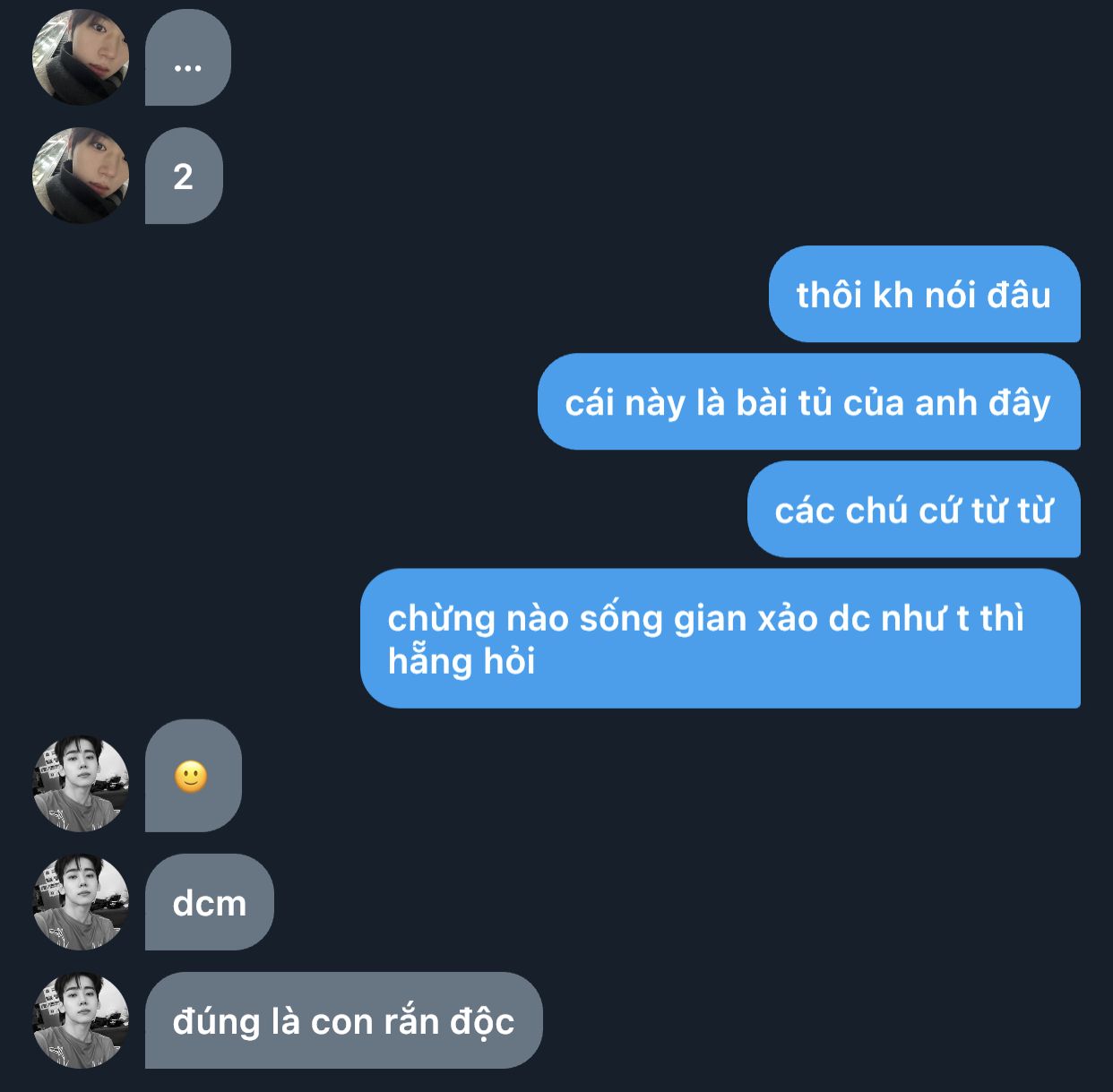Tap avatar next to the "..." message
This screenshot has width=1113, height=1092.
81,57
